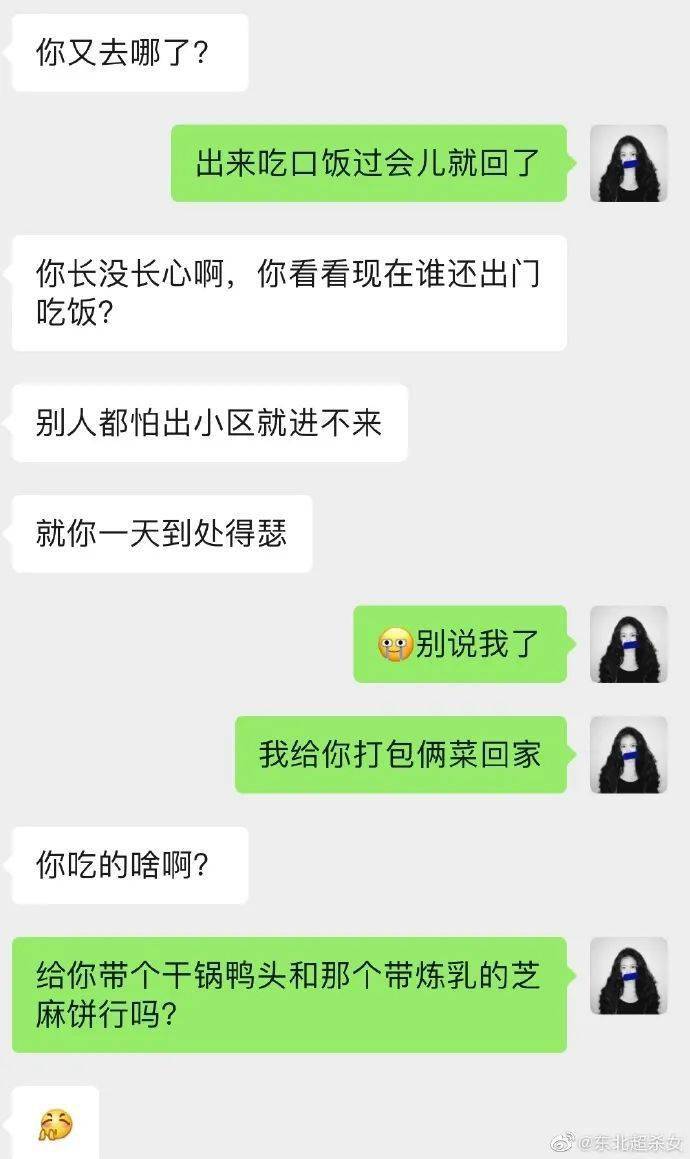Viewport: 690px width, 1159px height.
Task: Open sender's avatar beside 出来吃口饭过会儿就回了
Action: [629, 163]
